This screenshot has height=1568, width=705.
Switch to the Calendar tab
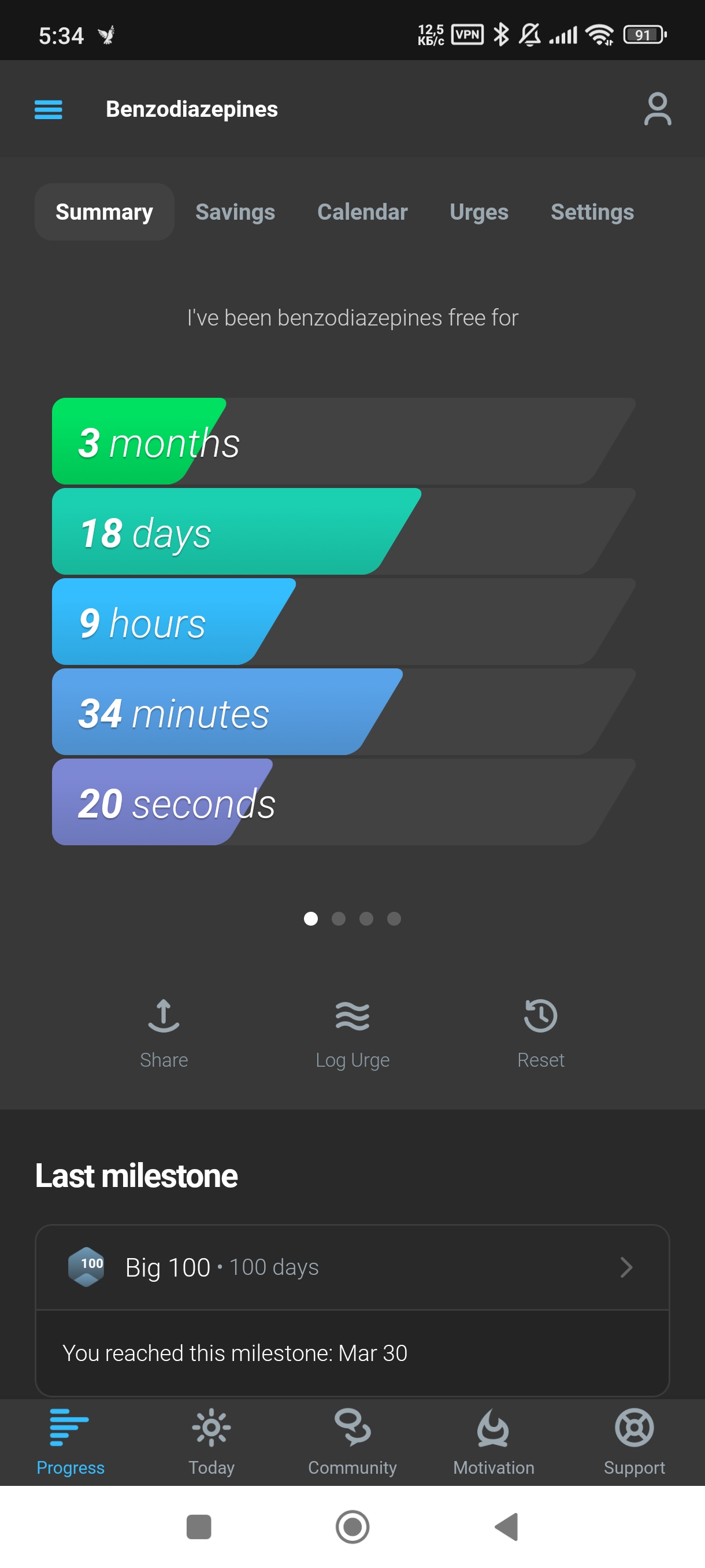click(x=362, y=212)
